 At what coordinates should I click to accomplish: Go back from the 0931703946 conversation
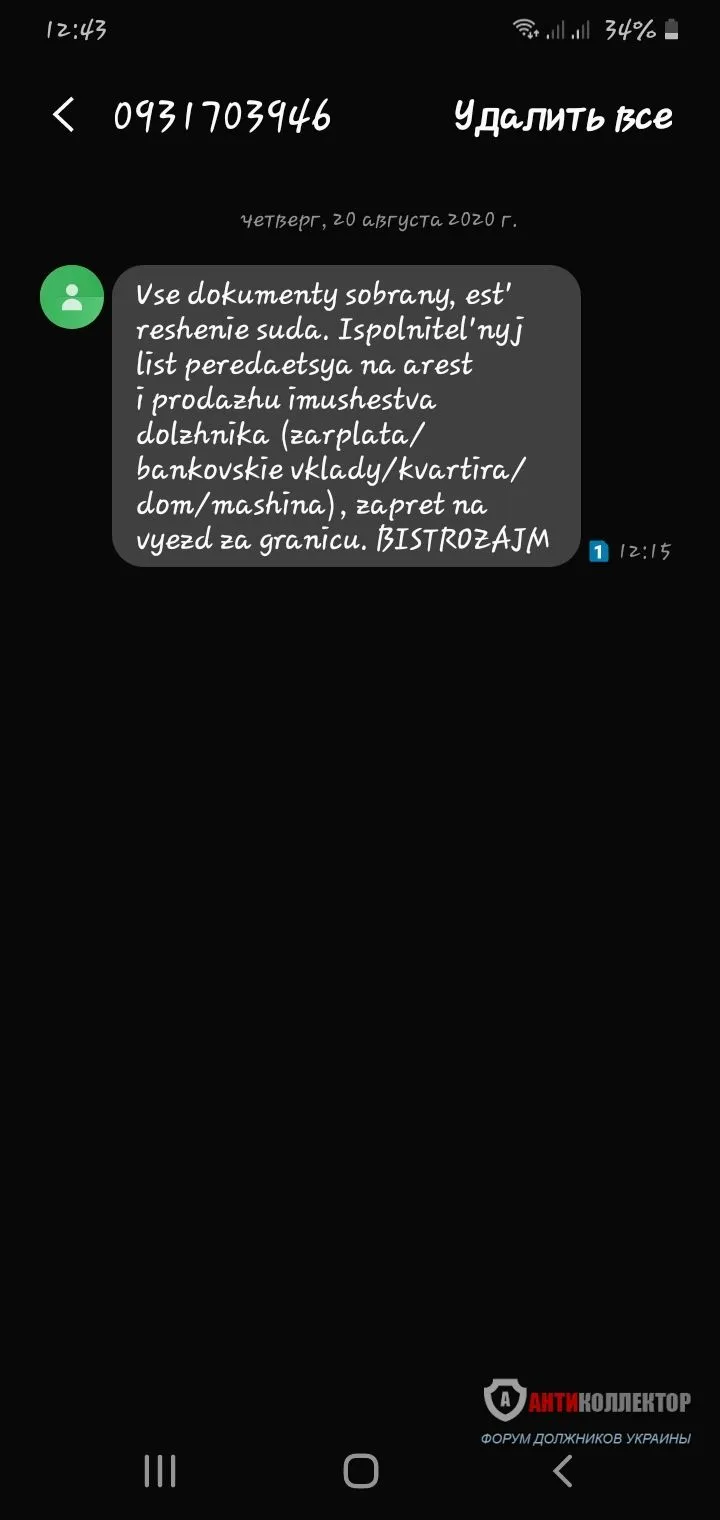point(64,116)
